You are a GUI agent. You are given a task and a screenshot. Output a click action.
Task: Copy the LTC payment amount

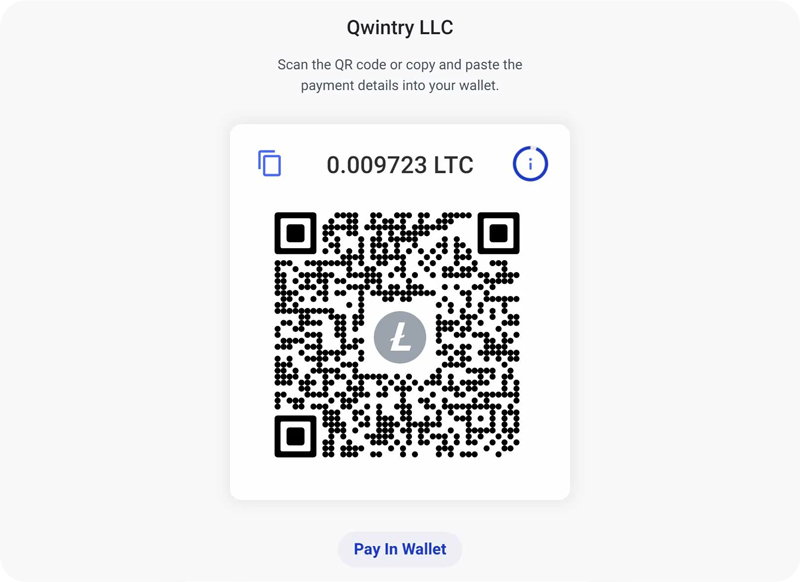point(269,164)
